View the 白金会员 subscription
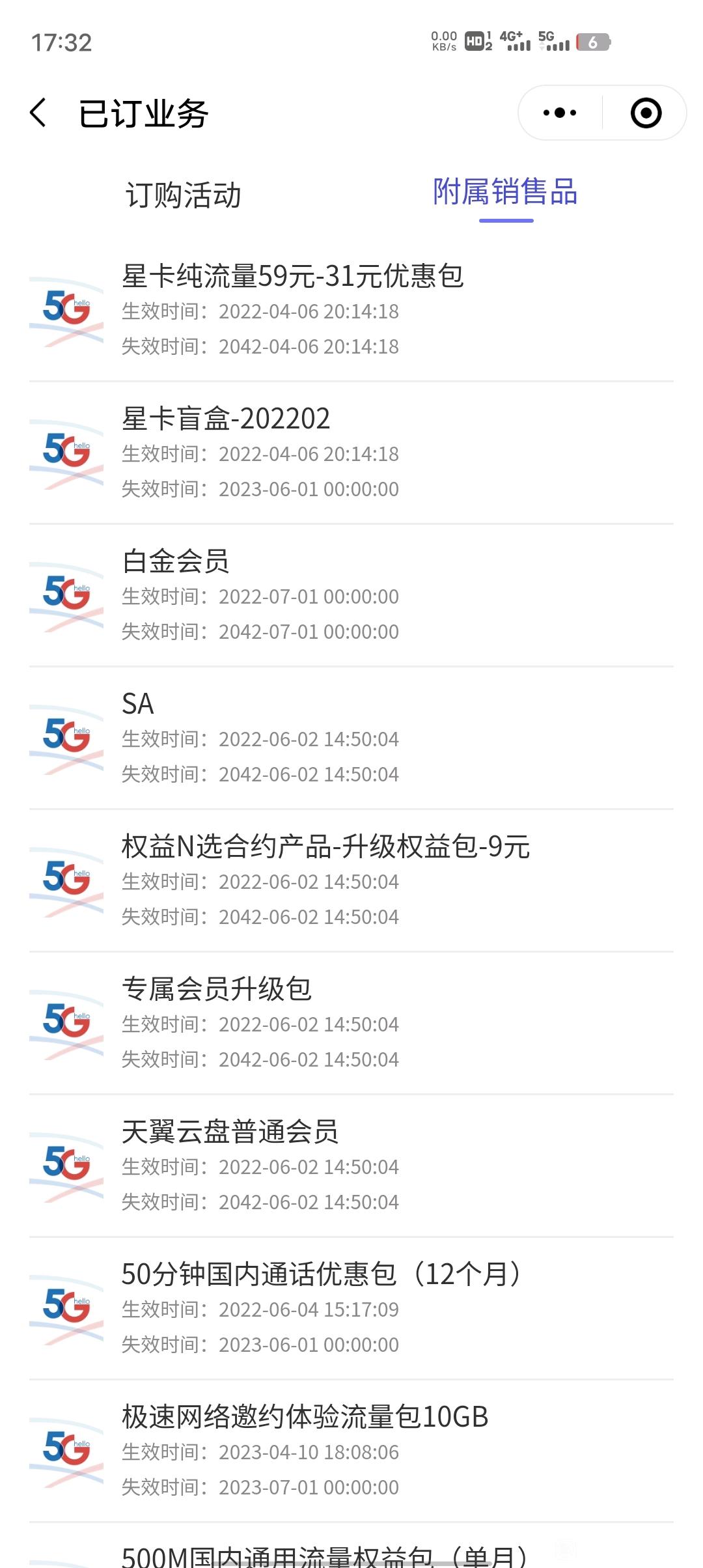This screenshot has height=1568, width=703. [351, 596]
